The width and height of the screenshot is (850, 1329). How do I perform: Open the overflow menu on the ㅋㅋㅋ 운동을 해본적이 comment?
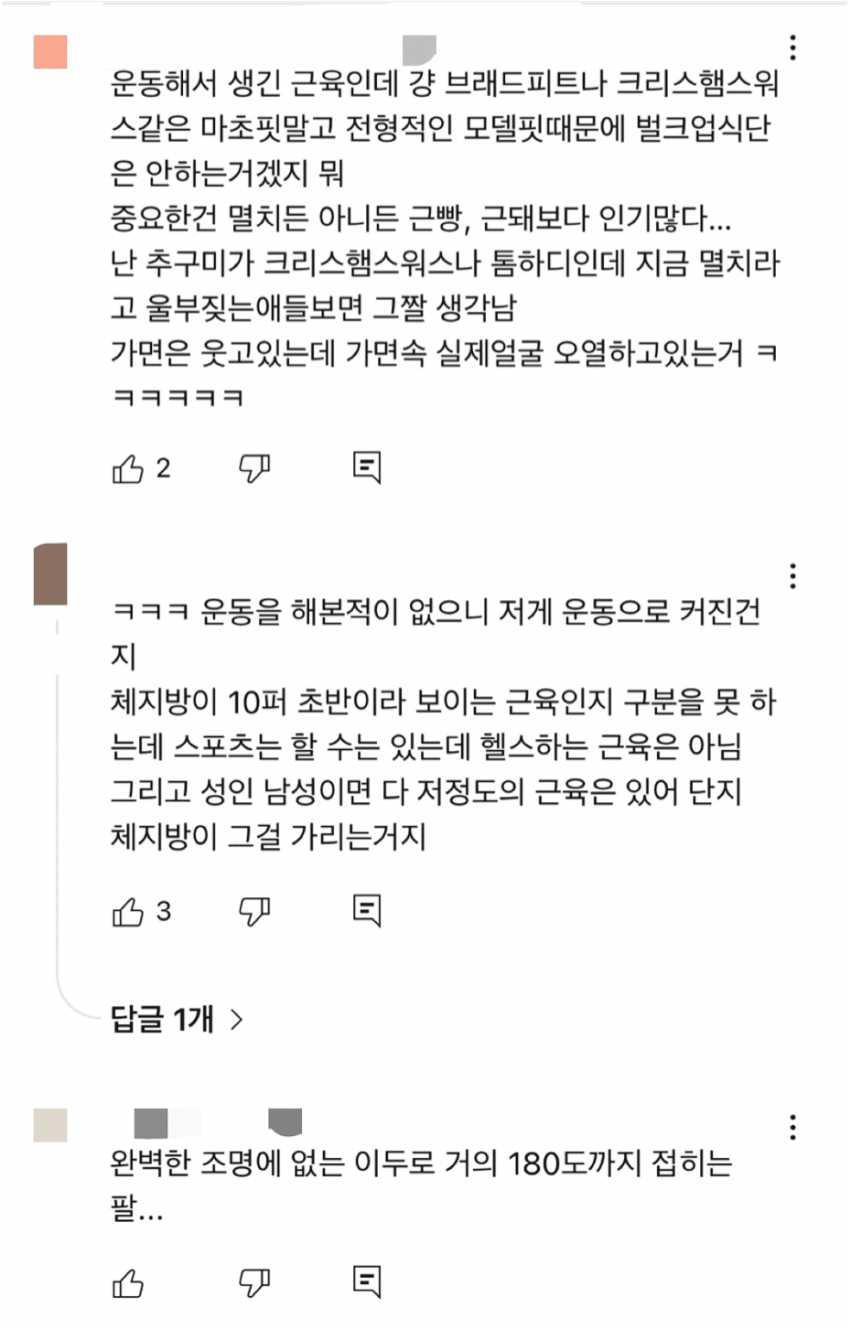792,575
